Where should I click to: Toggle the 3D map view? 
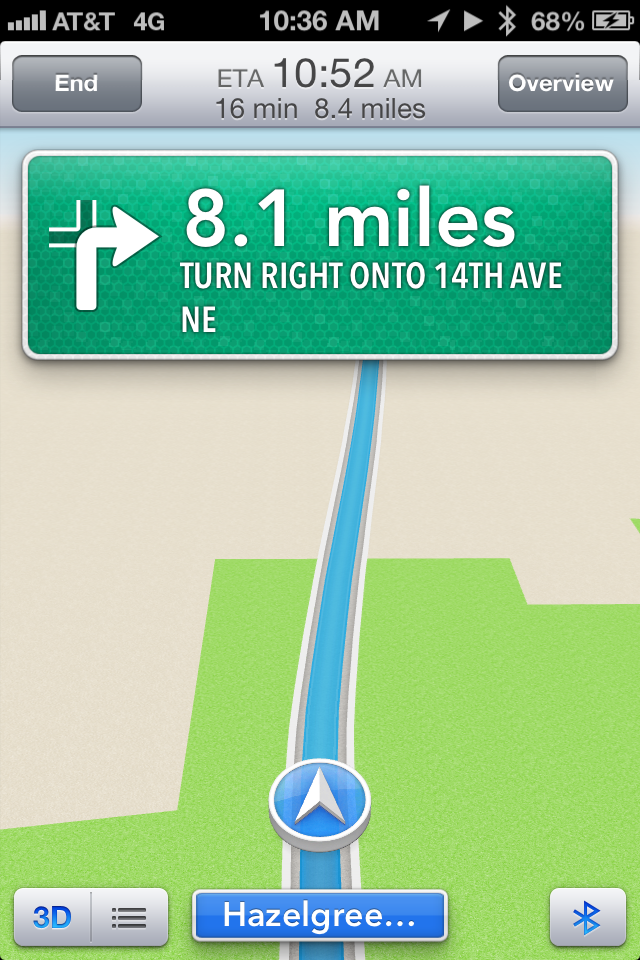(53, 916)
